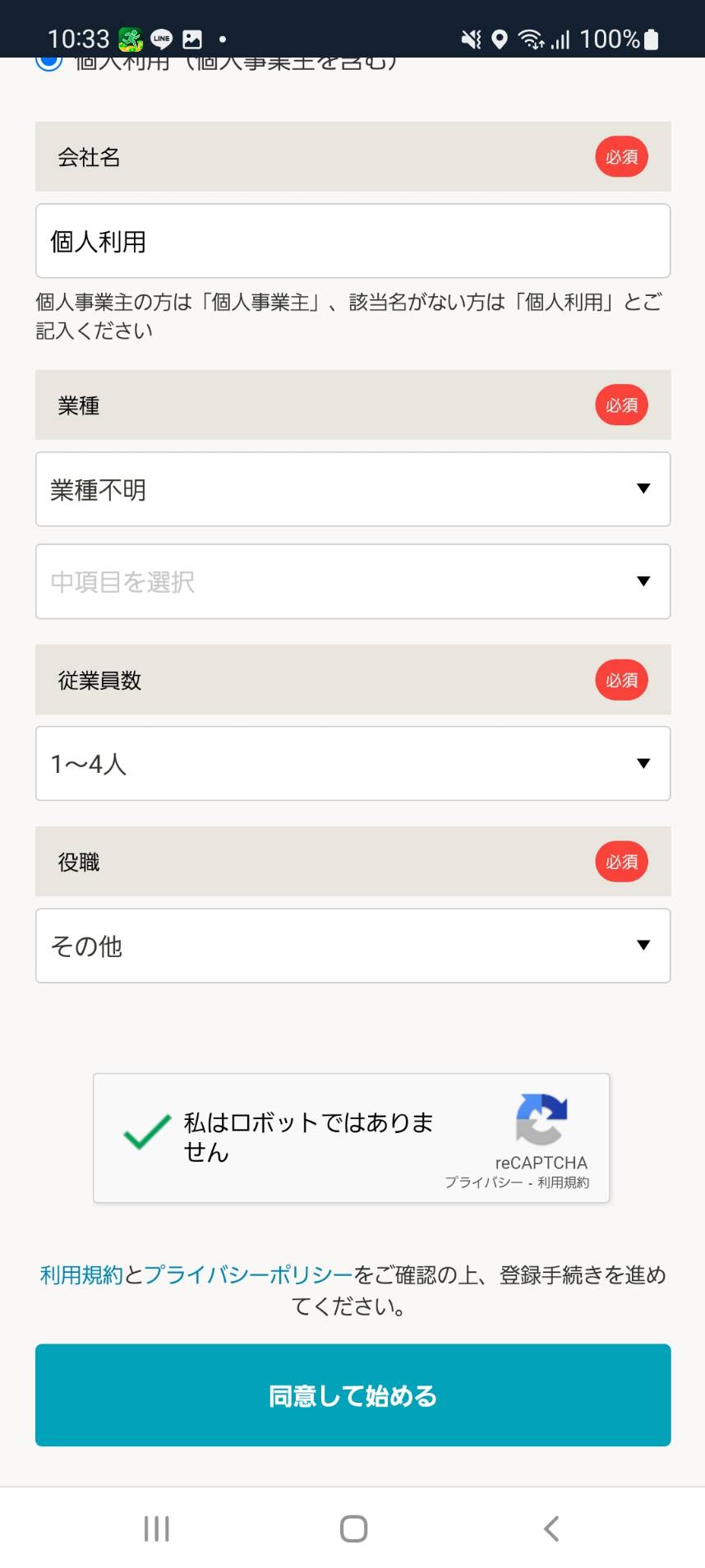Image resolution: width=705 pixels, height=1568 pixels.
Task: Tap the 同意して始める button
Action: [x=352, y=1395]
